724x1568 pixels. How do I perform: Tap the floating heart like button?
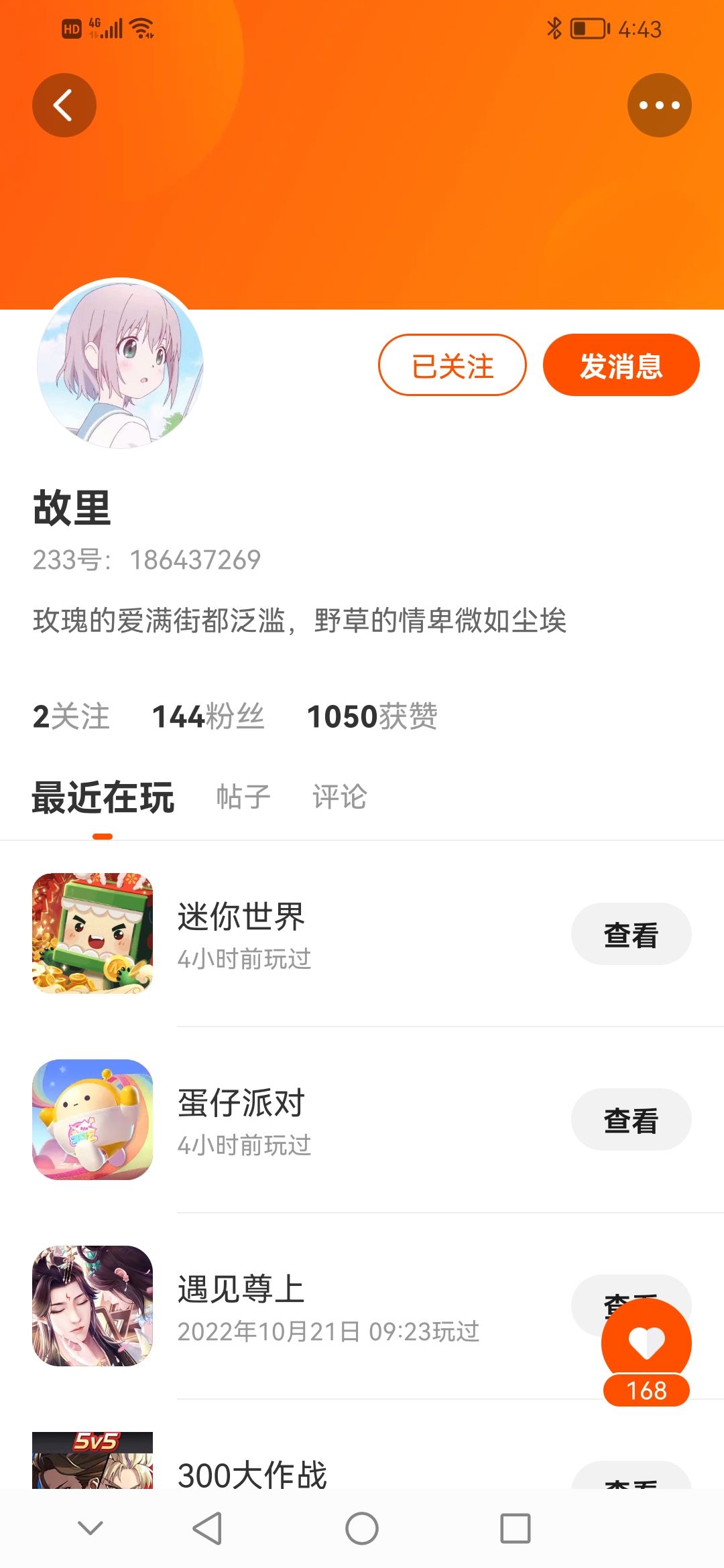point(646,1344)
